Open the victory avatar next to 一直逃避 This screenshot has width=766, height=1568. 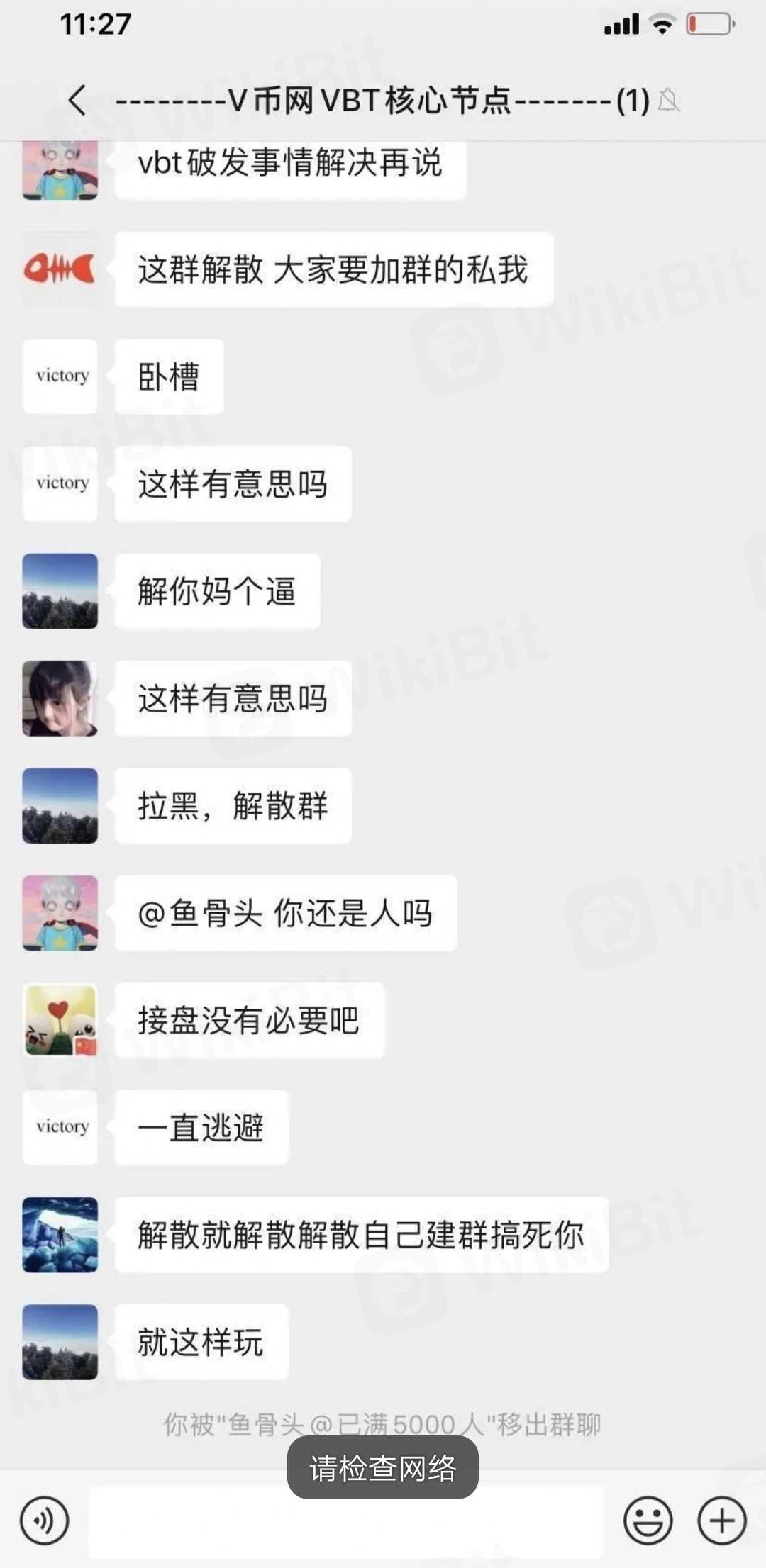60,1128
